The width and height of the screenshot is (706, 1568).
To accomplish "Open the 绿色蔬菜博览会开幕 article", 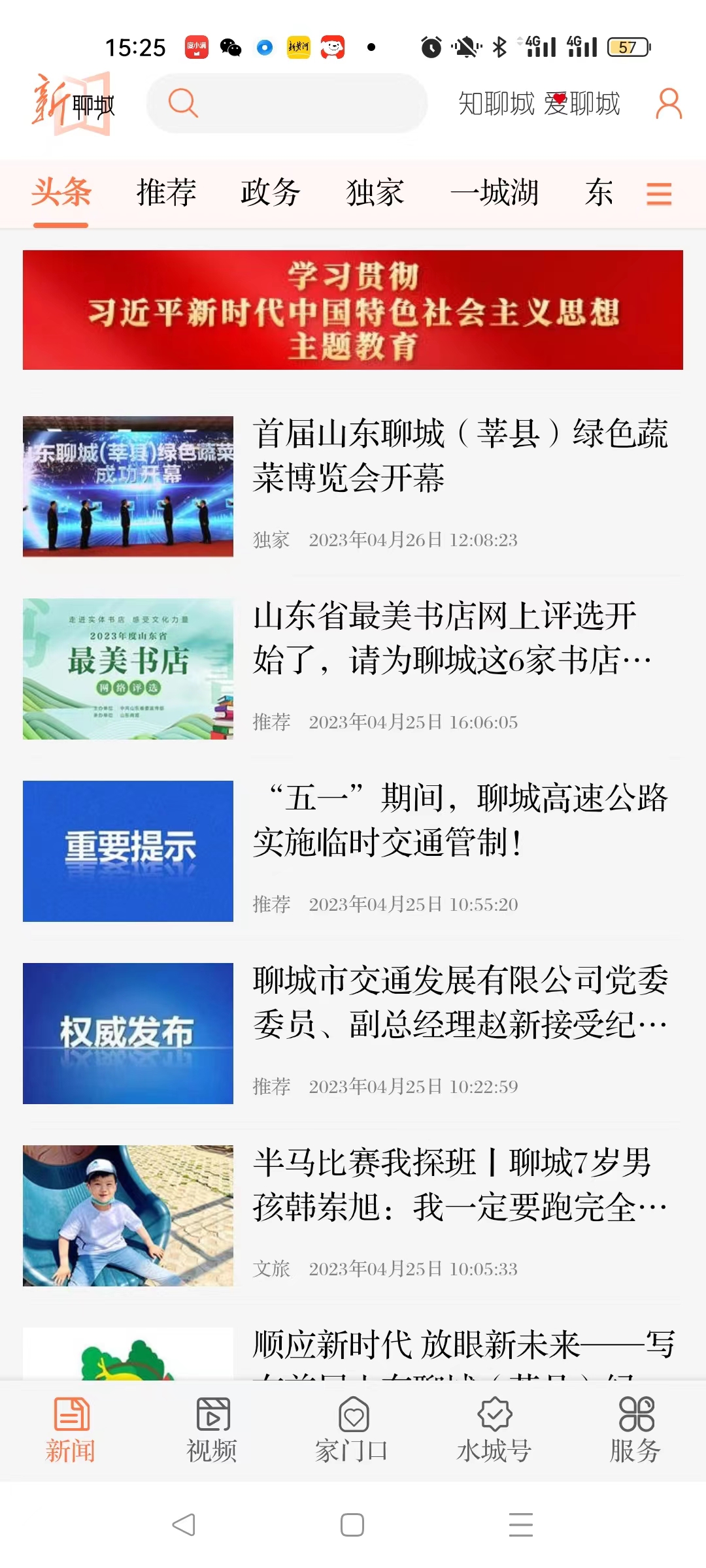I will pos(460,455).
